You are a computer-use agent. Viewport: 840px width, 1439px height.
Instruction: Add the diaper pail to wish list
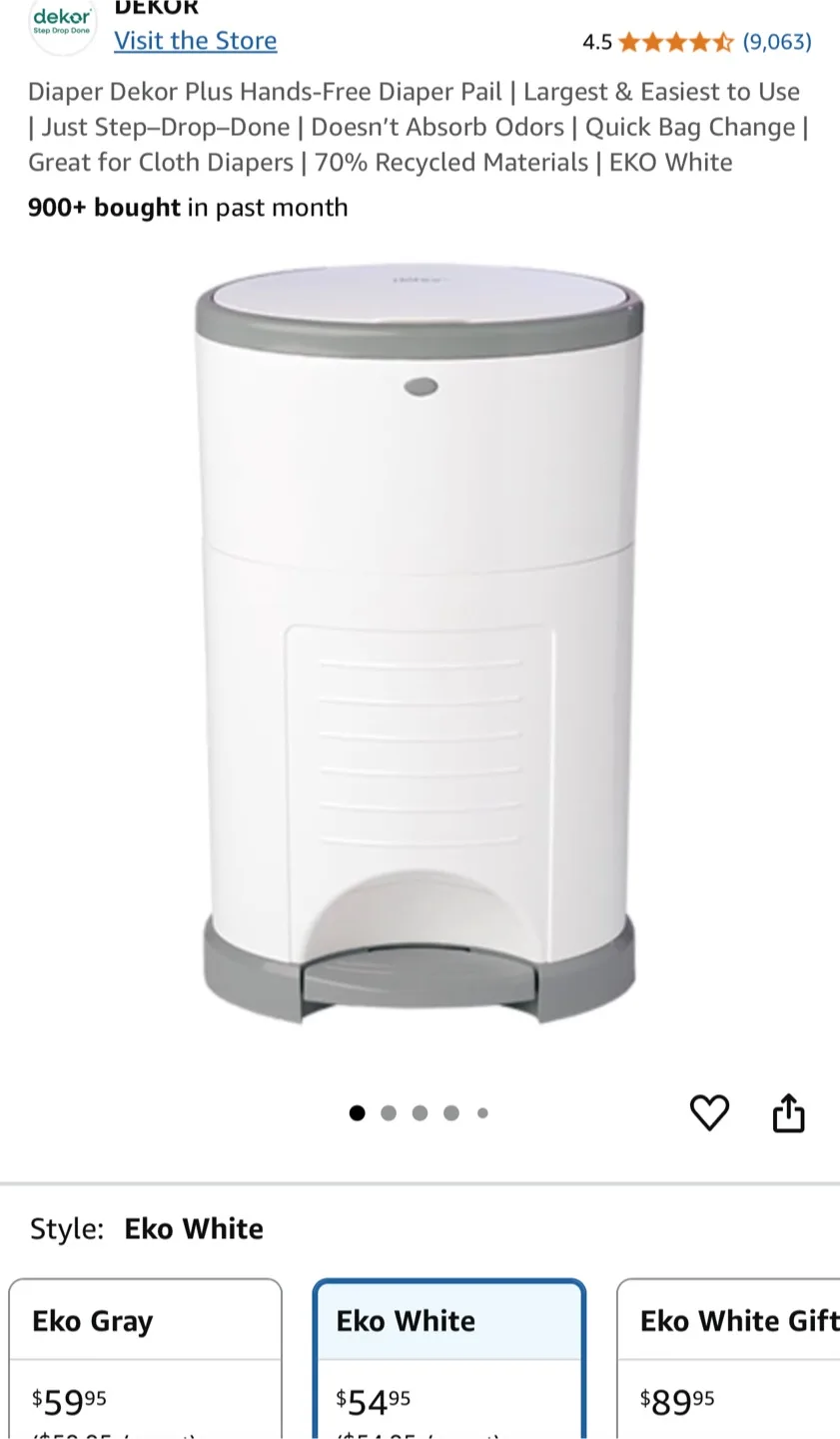(x=709, y=1112)
